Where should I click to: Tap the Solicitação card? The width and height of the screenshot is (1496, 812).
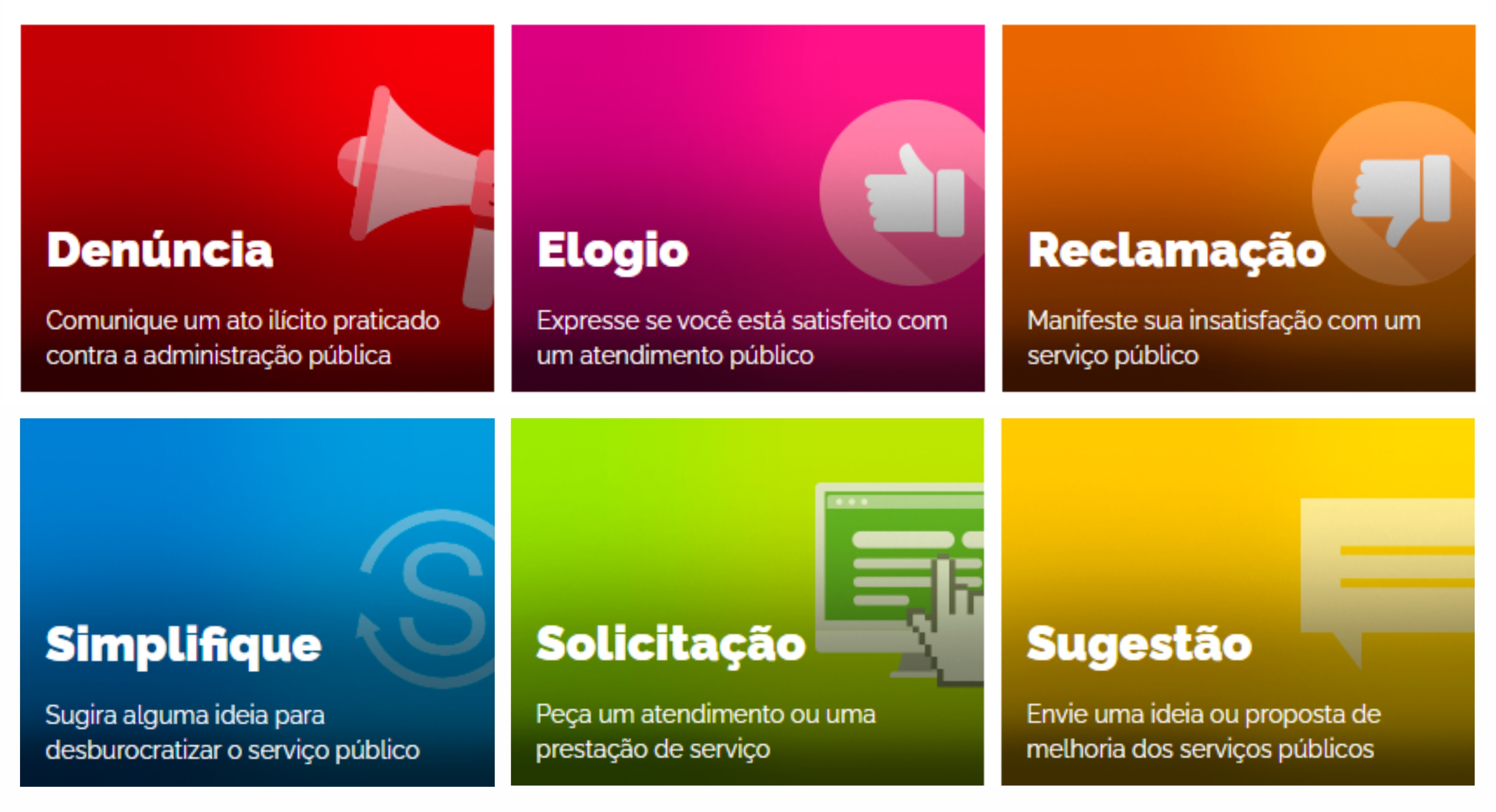[x=747, y=602]
